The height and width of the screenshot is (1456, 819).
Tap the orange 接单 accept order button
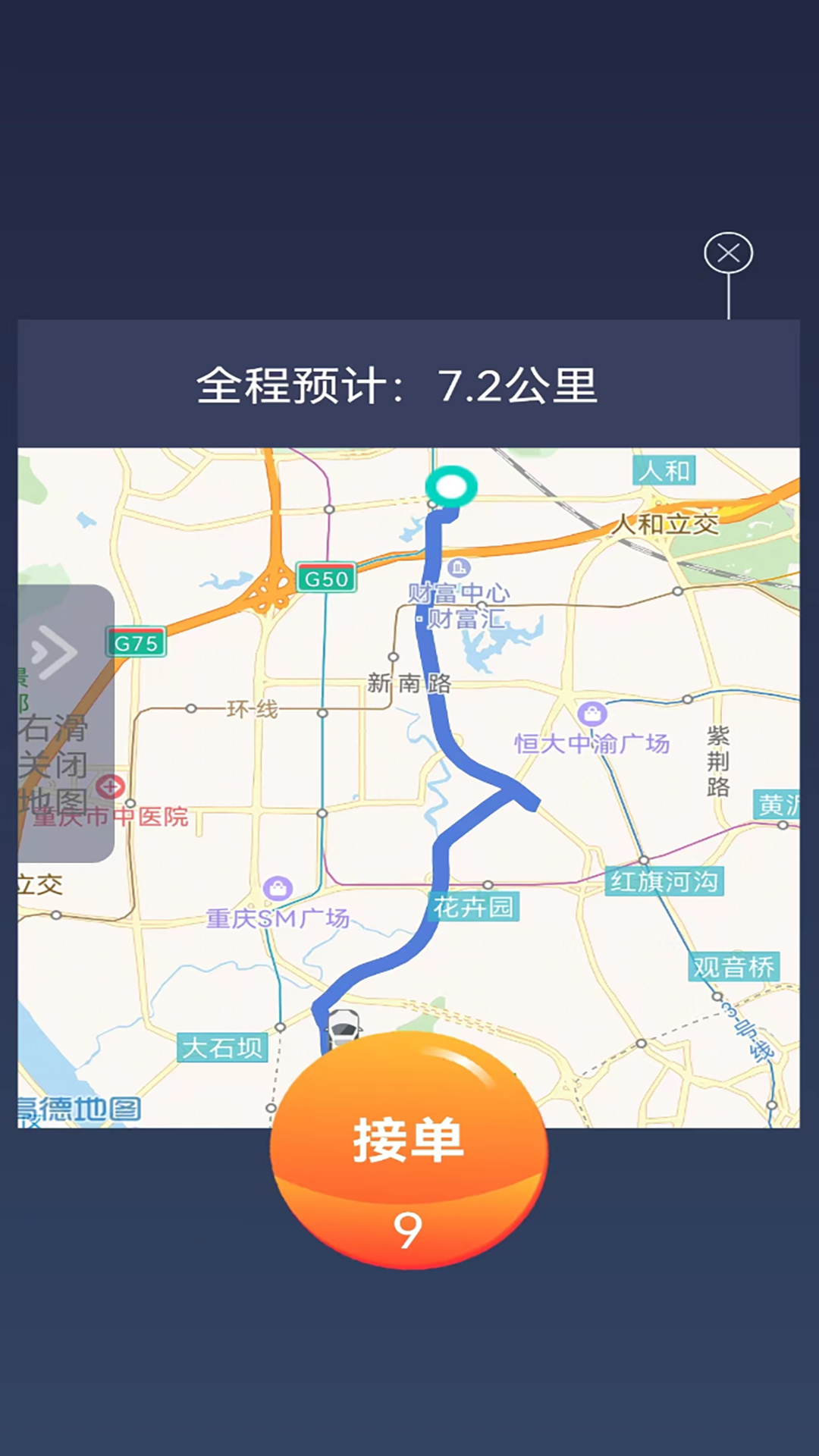[409, 1150]
